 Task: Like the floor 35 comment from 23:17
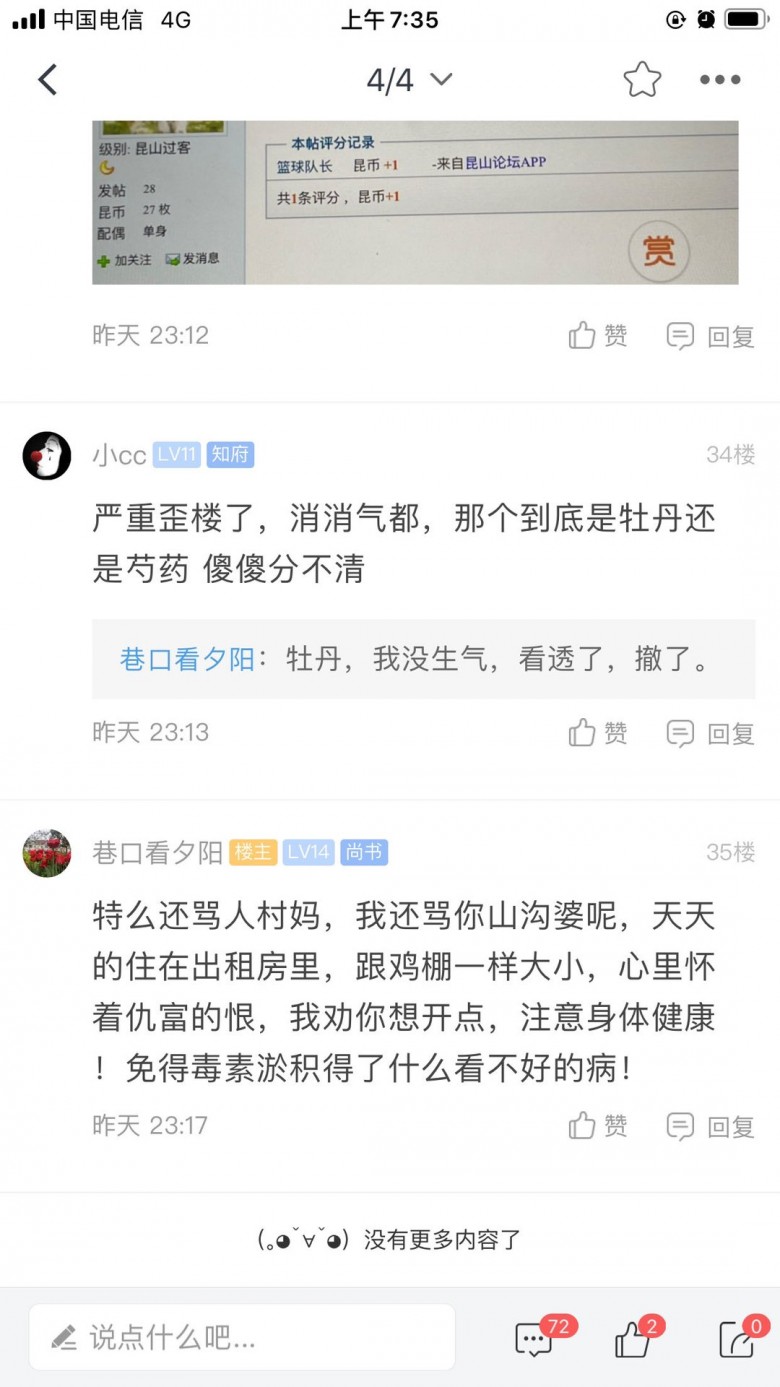pyautogui.click(x=598, y=1126)
